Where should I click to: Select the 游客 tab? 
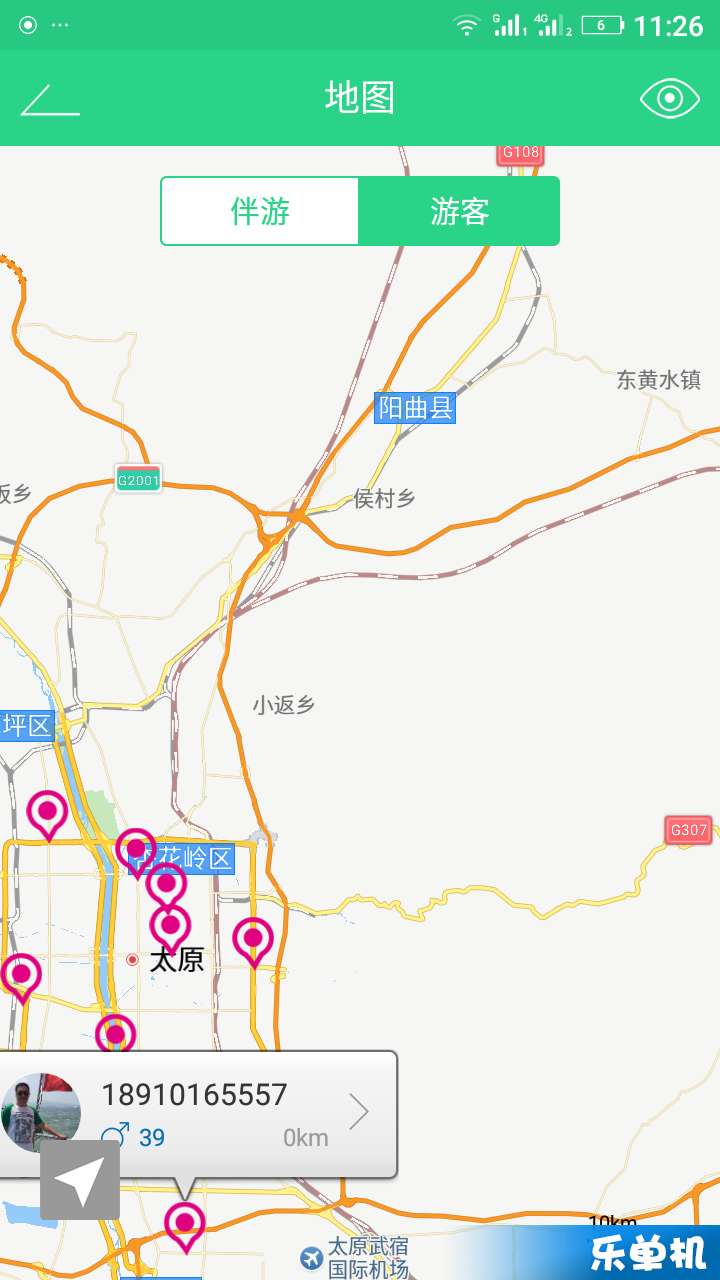(x=459, y=211)
